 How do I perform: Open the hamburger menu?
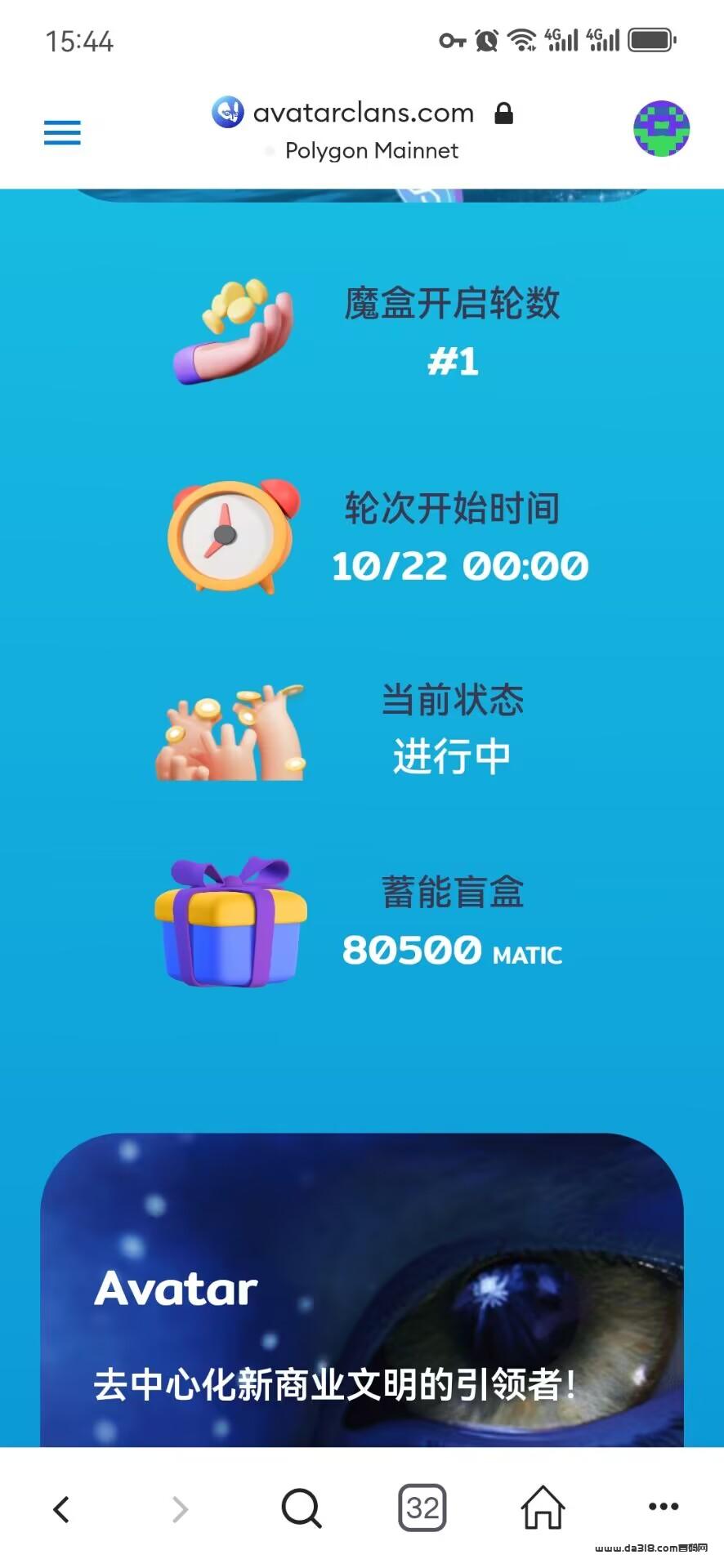point(62,132)
